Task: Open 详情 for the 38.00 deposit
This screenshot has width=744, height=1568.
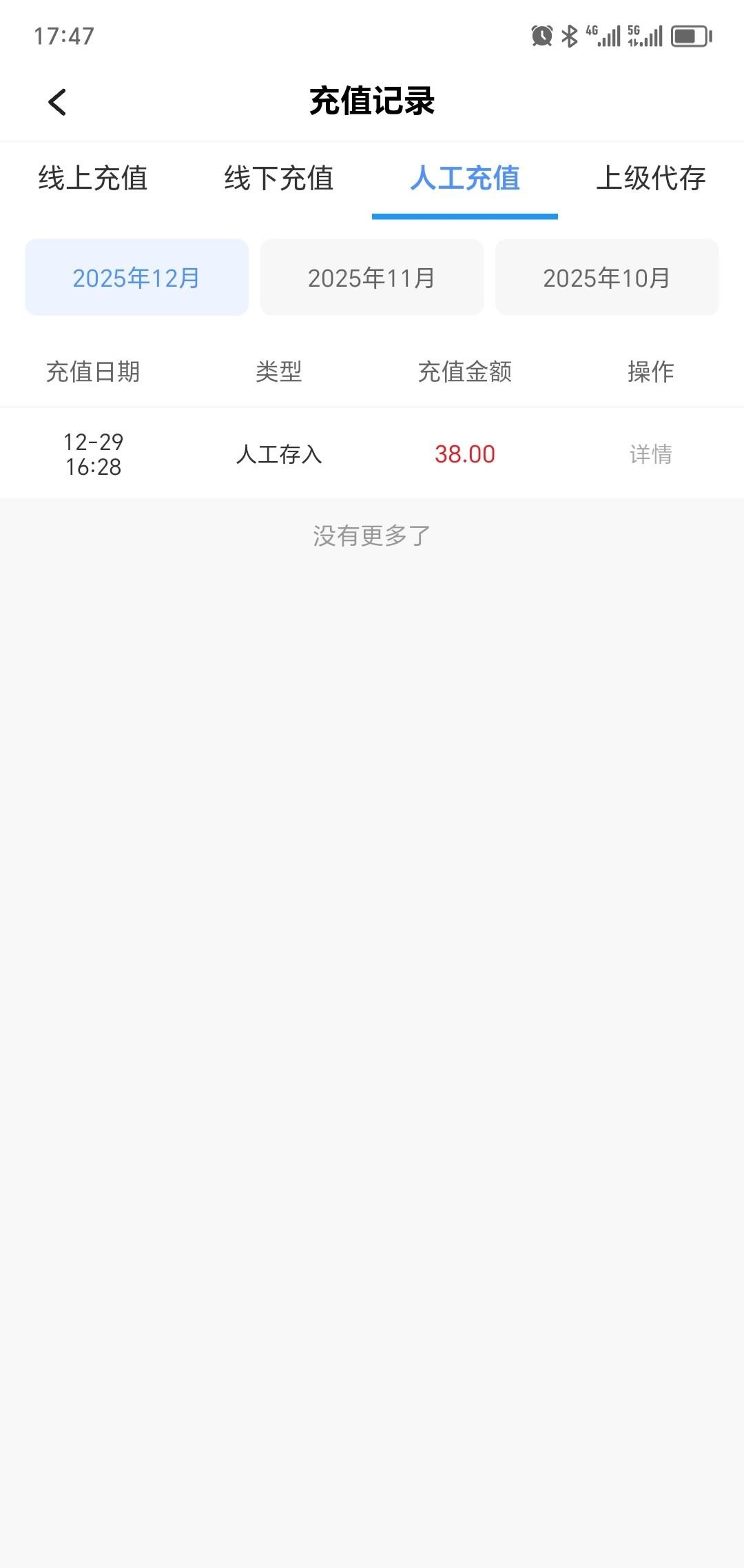Action: (x=651, y=454)
